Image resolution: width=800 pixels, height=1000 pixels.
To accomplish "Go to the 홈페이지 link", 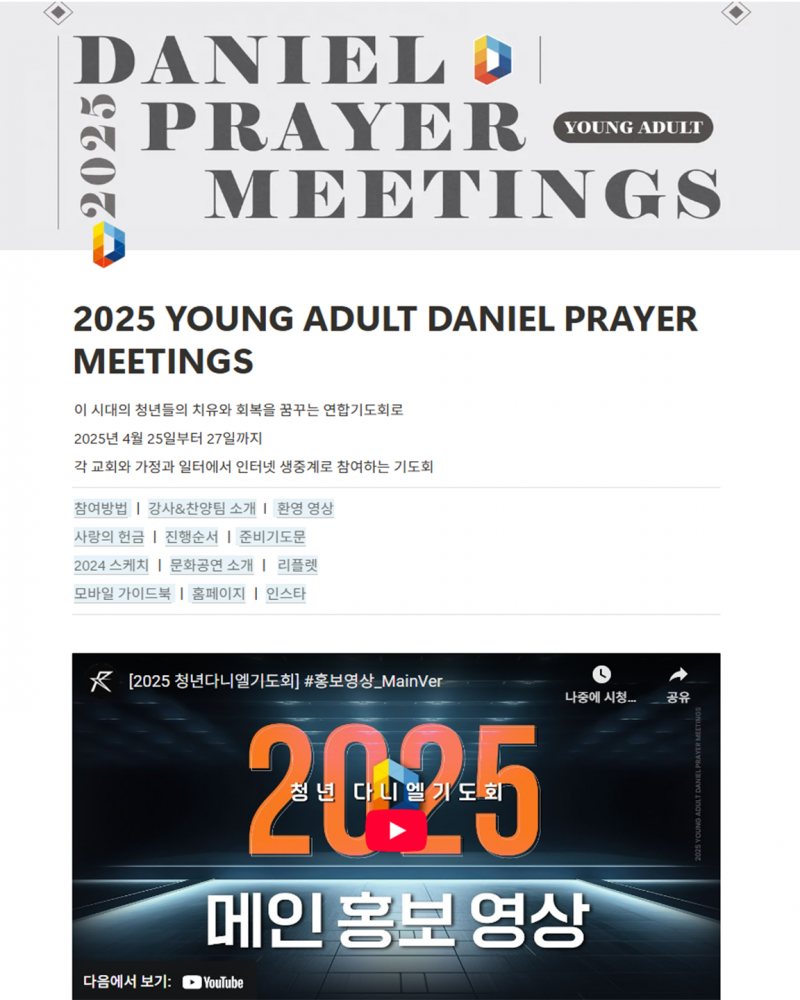I will click(217, 594).
